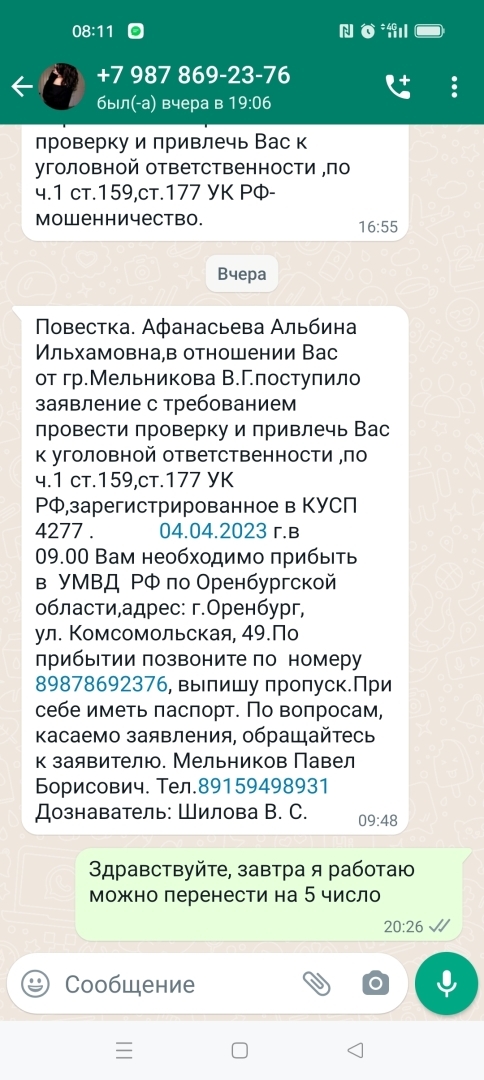
Task: Record a voice message with the microphone
Action: tap(446, 984)
